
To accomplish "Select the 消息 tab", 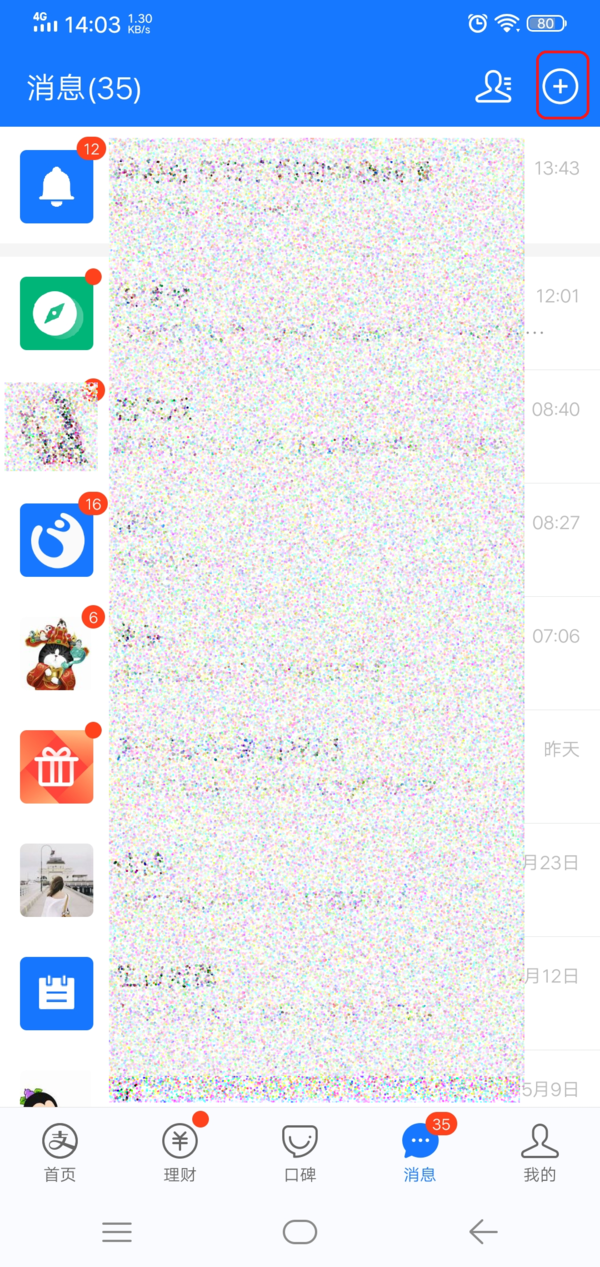I will coord(420,1152).
